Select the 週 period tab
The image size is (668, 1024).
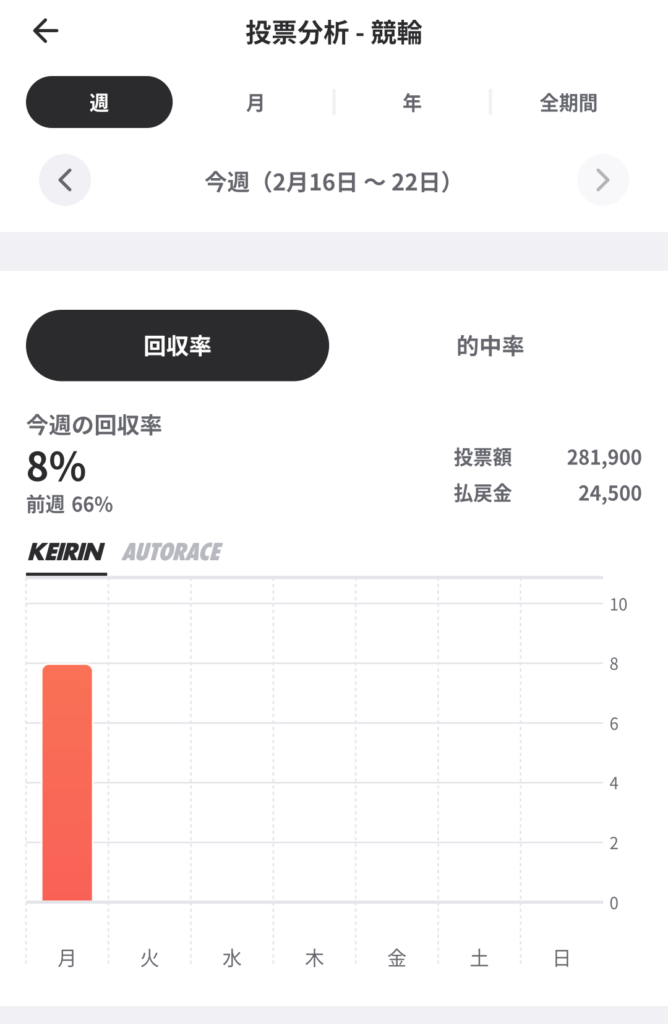pyautogui.click(x=99, y=102)
